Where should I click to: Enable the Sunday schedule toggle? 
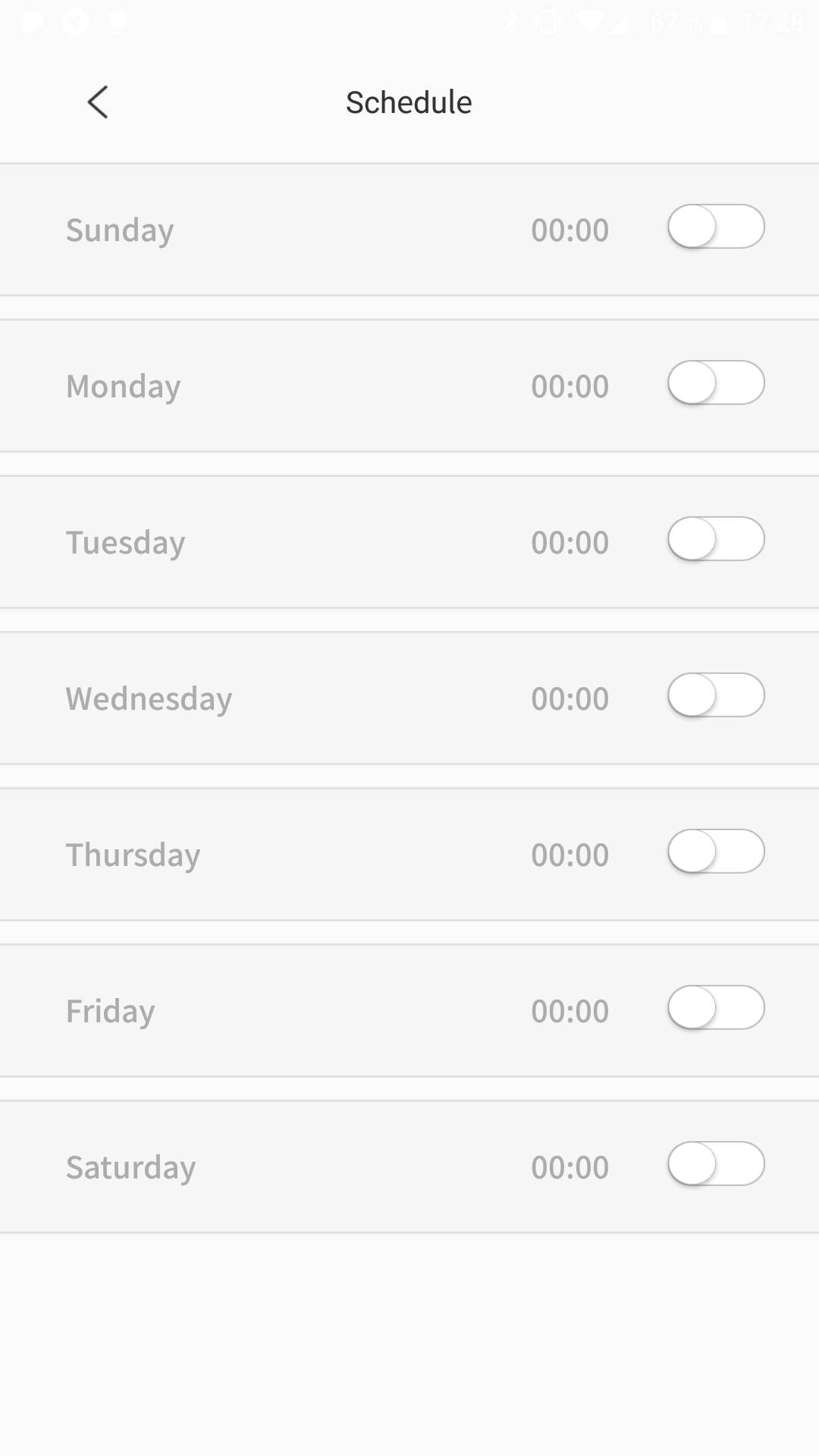tap(716, 227)
